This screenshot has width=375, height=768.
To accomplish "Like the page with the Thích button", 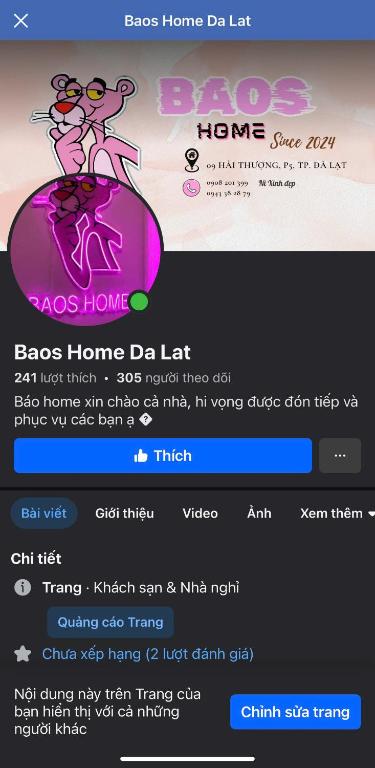I will (163, 456).
